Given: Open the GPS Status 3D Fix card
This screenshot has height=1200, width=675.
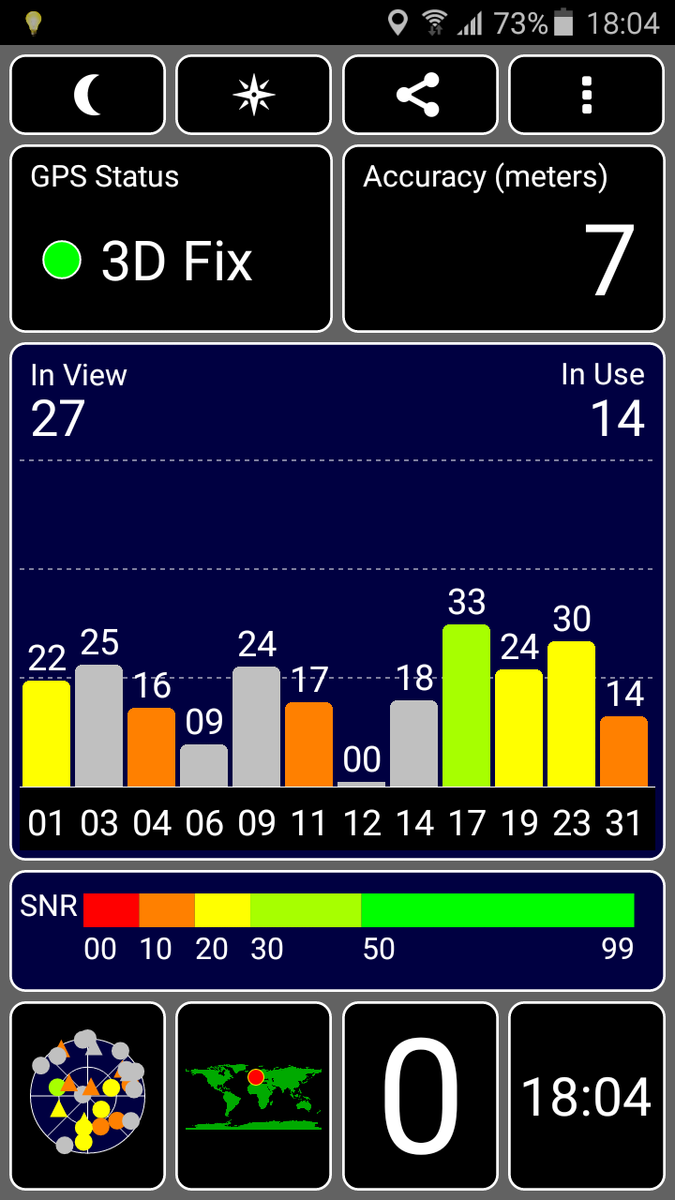Looking at the screenshot, I should click(171, 239).
